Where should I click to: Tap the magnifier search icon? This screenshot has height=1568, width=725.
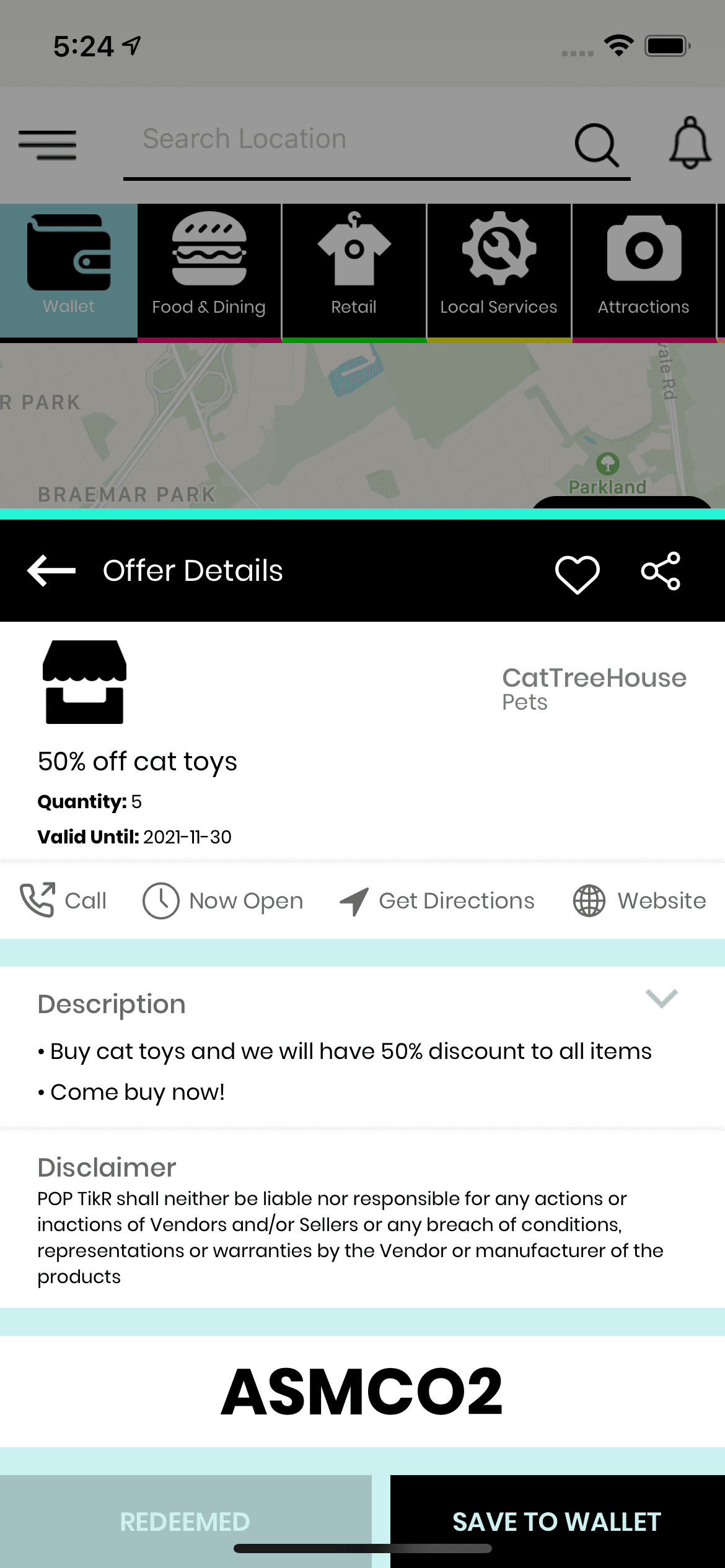(597, 145)
